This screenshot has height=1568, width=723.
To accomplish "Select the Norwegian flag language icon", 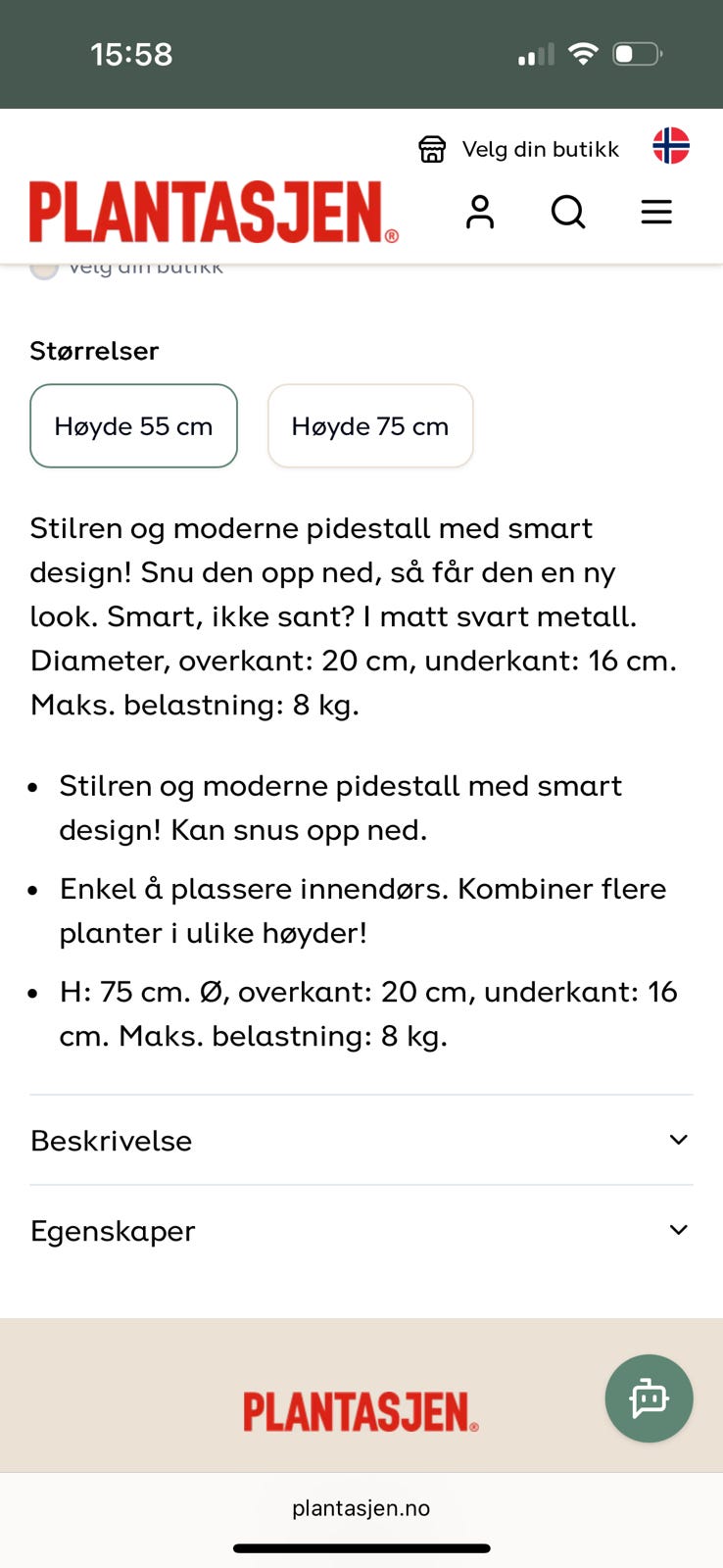I will 672,148.
